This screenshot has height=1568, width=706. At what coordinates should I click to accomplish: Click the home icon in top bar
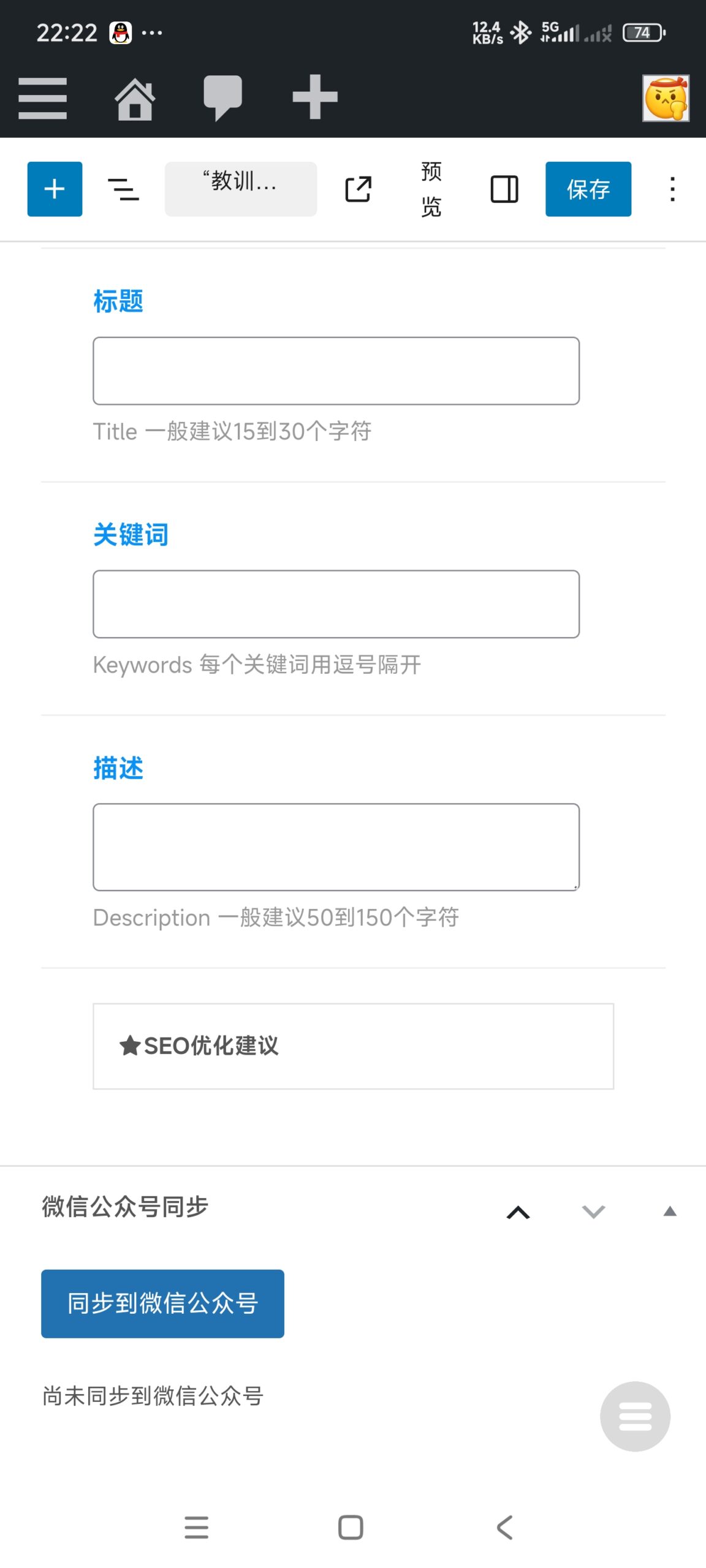[x=133, y=96]
